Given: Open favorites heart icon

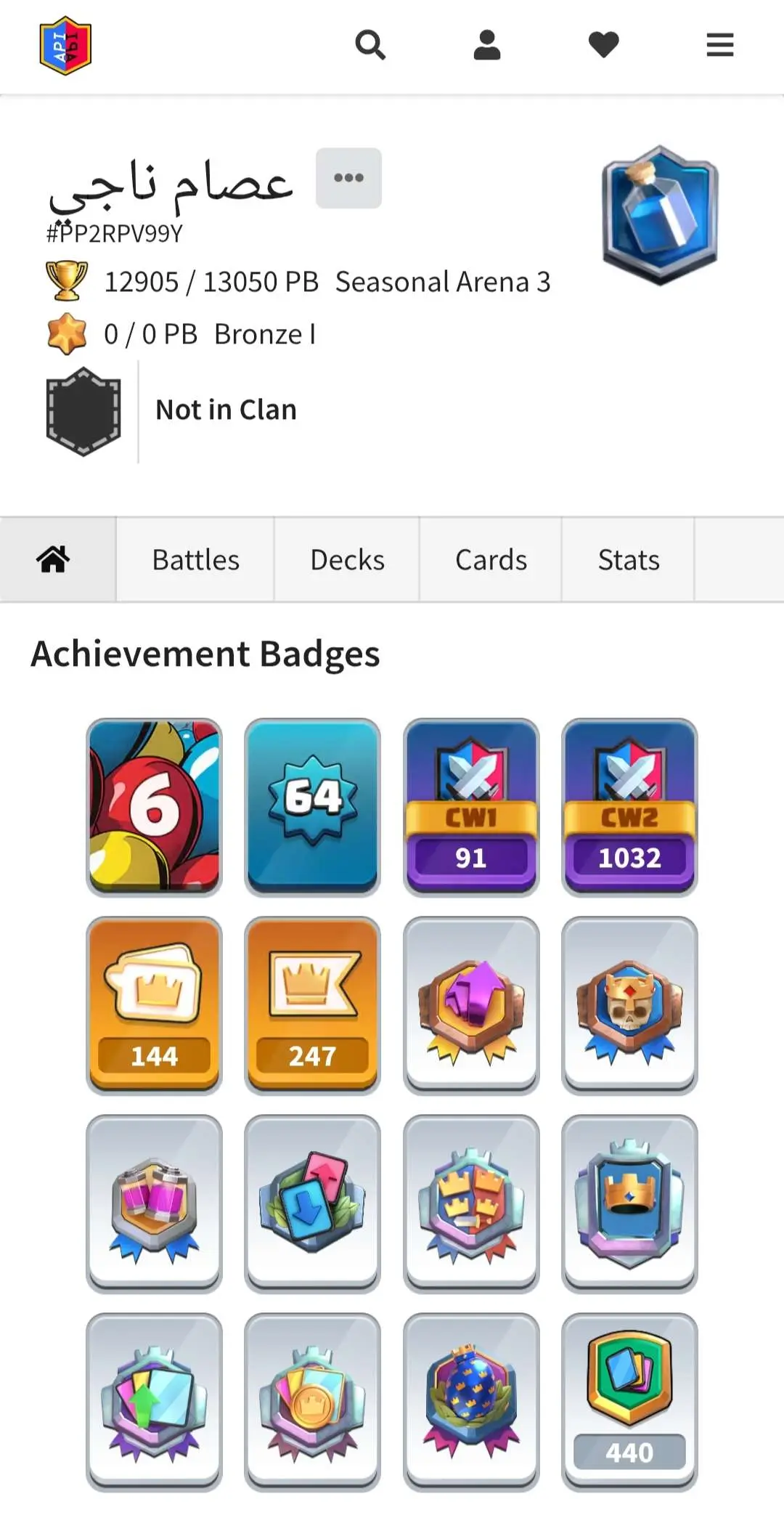Looking at the screenshot, I should 603,45.
